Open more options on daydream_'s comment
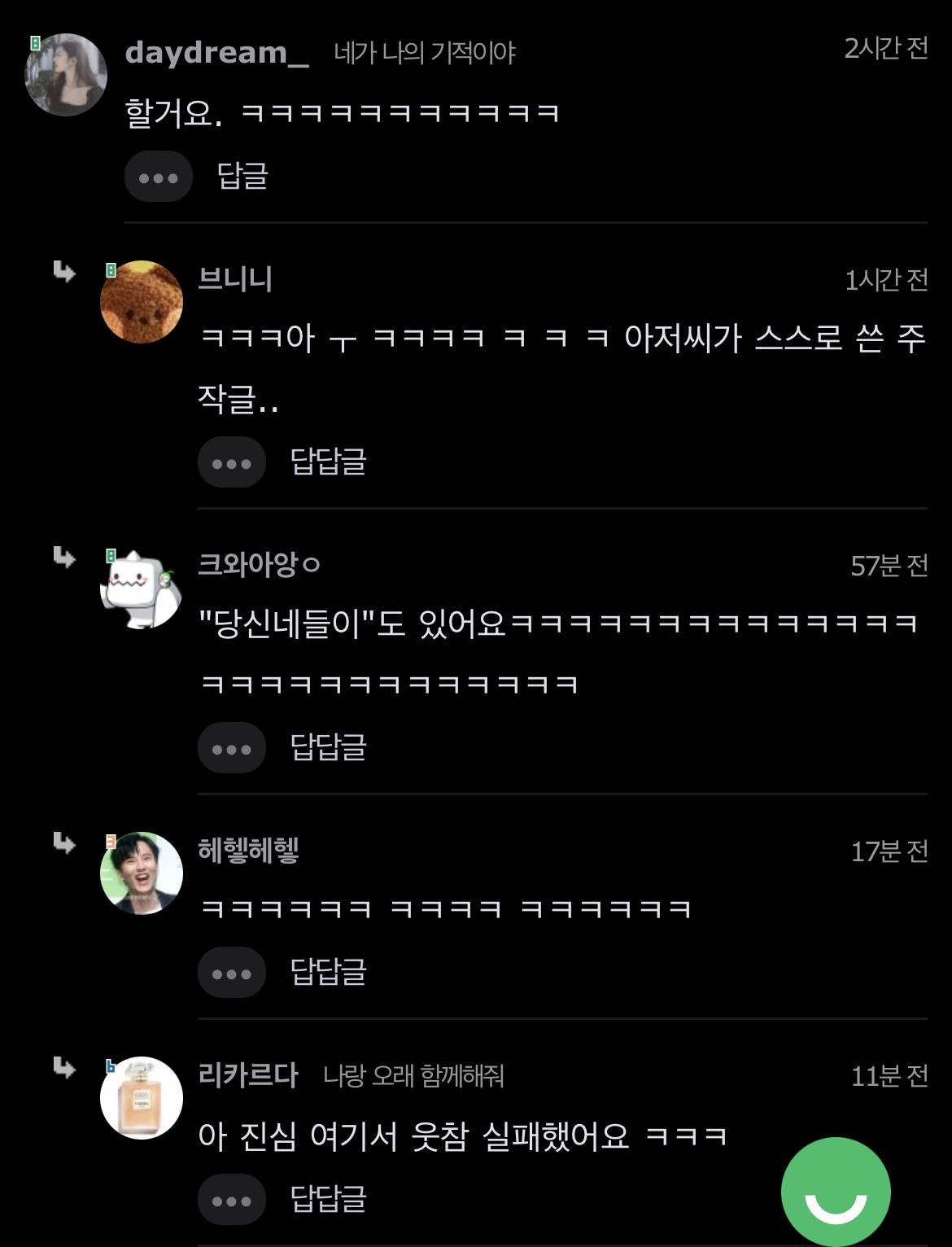Viewport: 952px width, 1247px height. [x=158, y=177]
